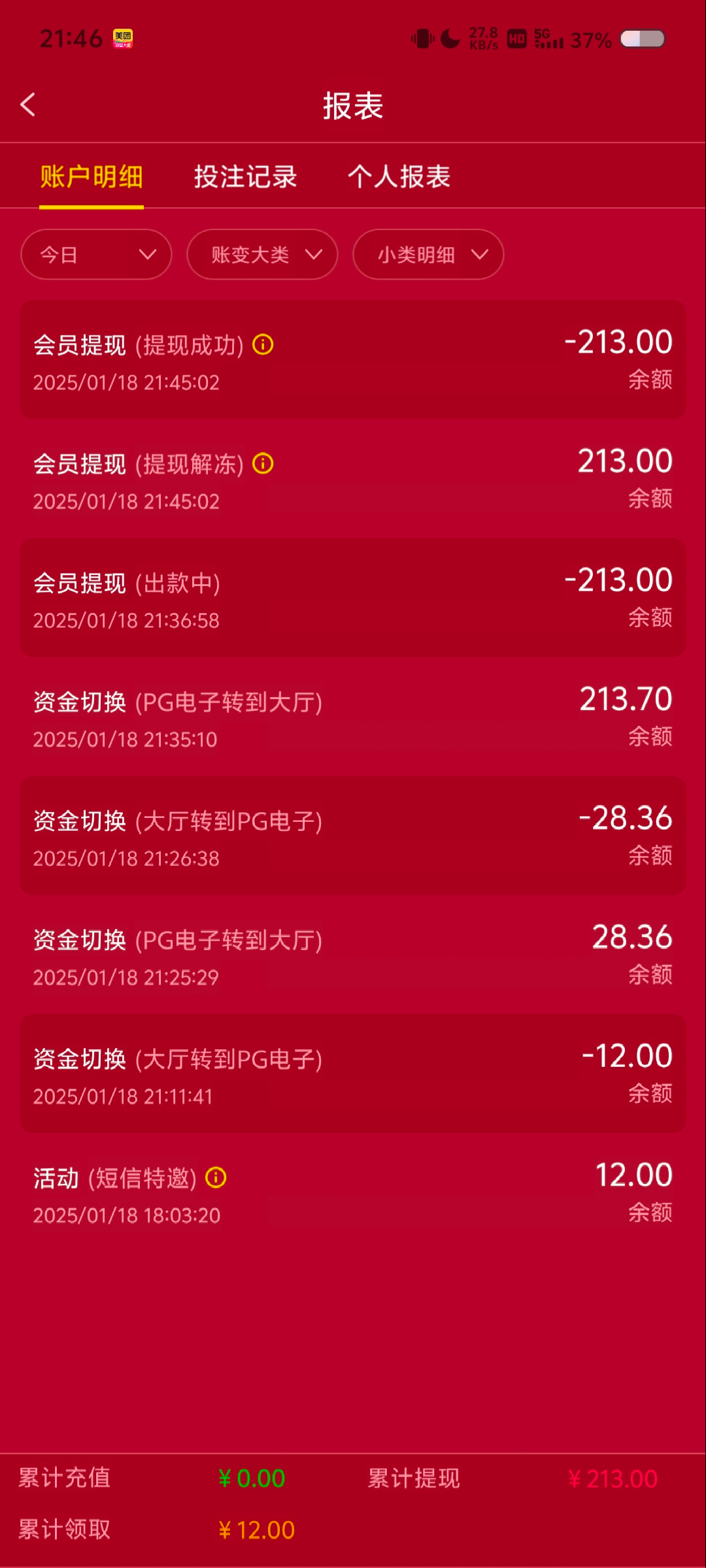Go back using the top-left arrow

click(27, 105)
